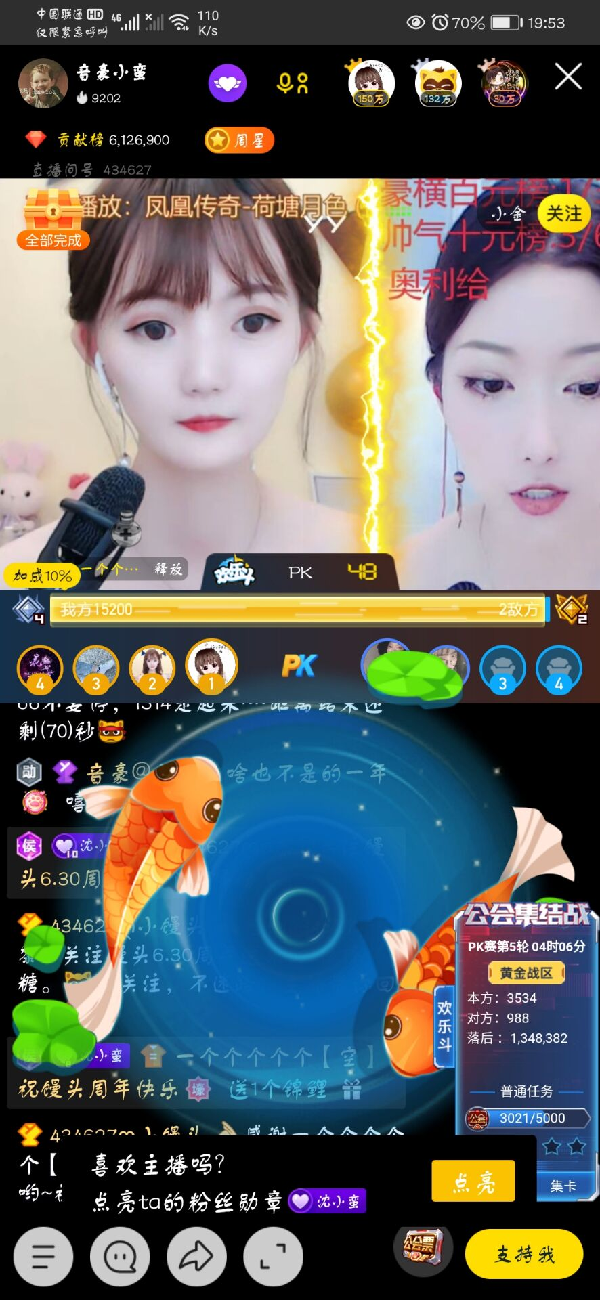The image size is (600, 1300).
Task: Open the 周星 weekly star badge
Action: pos(239,140)
